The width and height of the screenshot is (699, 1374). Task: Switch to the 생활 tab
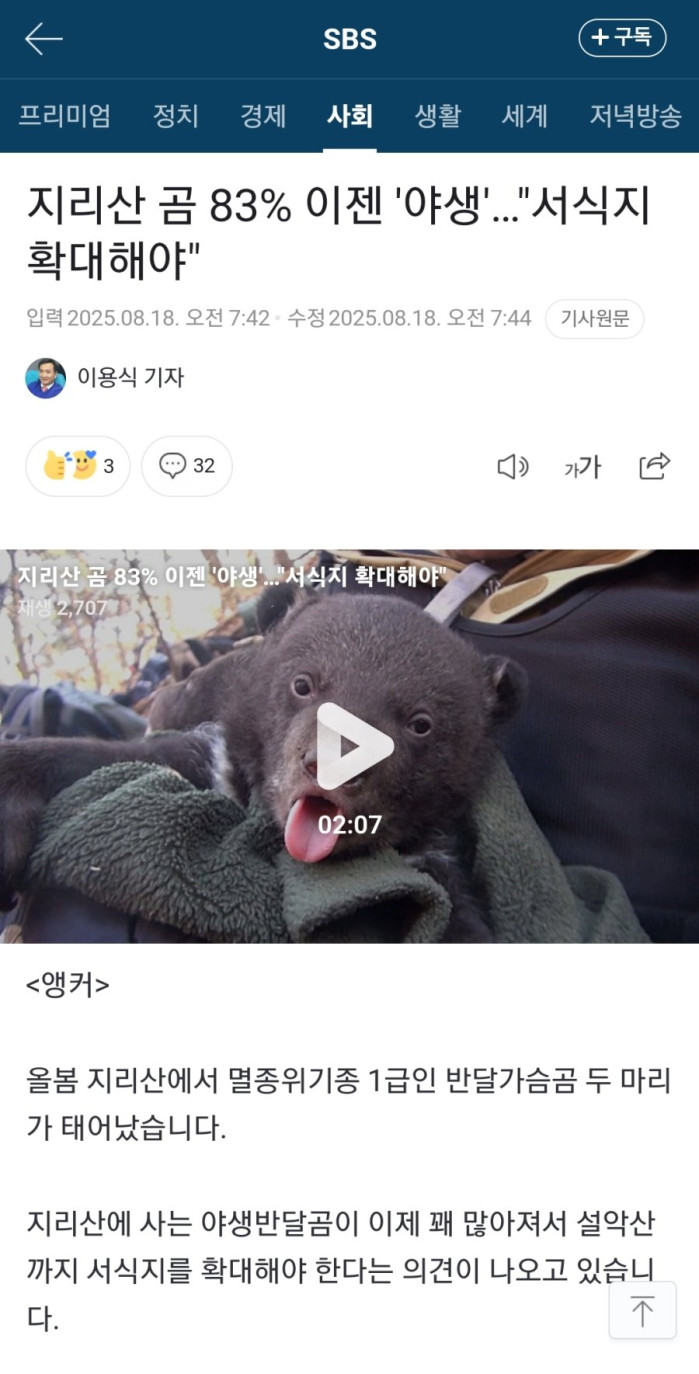[437, 116]
